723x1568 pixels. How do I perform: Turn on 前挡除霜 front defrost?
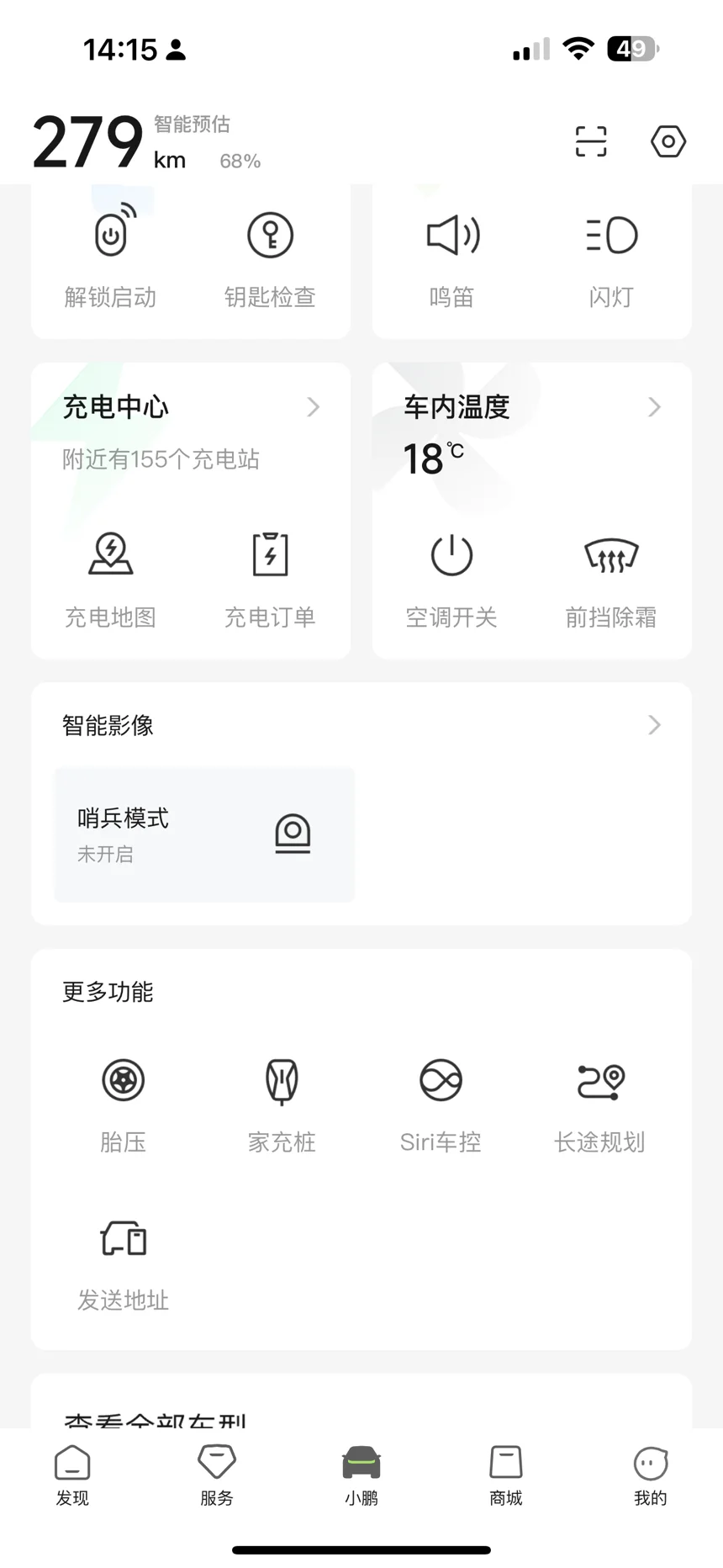(x=611, y=580)
